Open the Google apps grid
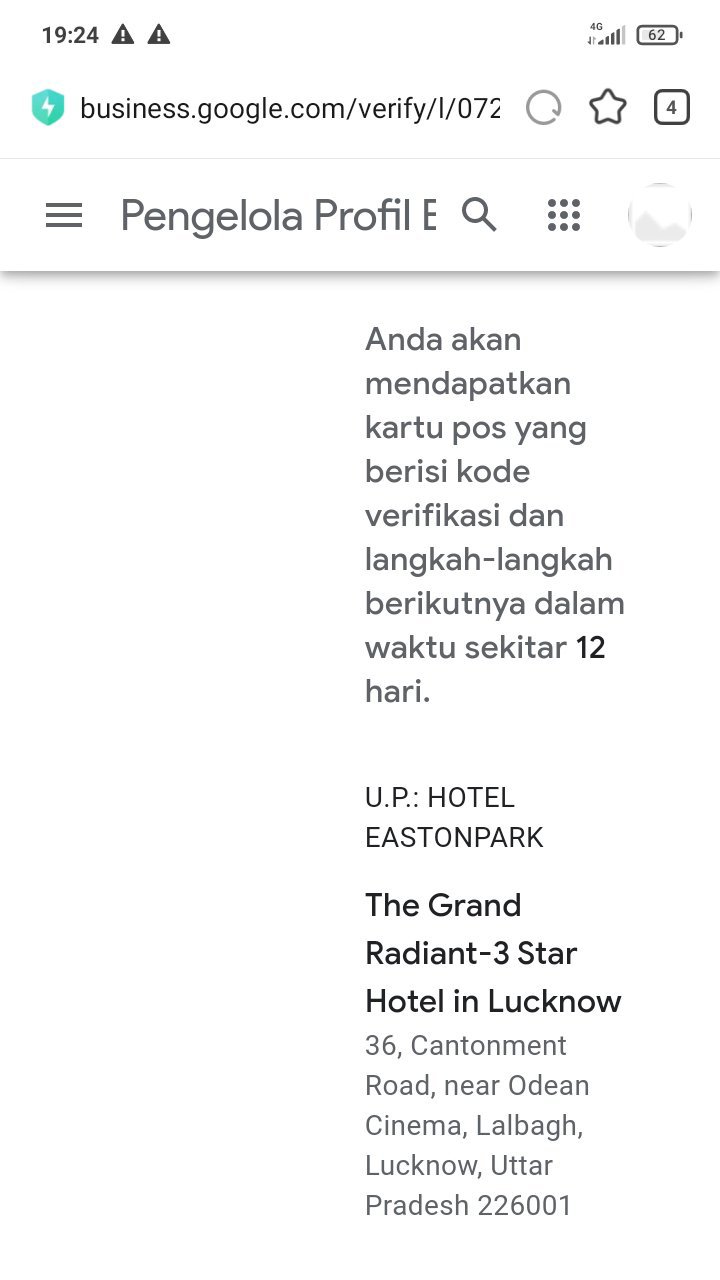The image size is (720, 1280). tap(564, 215)
